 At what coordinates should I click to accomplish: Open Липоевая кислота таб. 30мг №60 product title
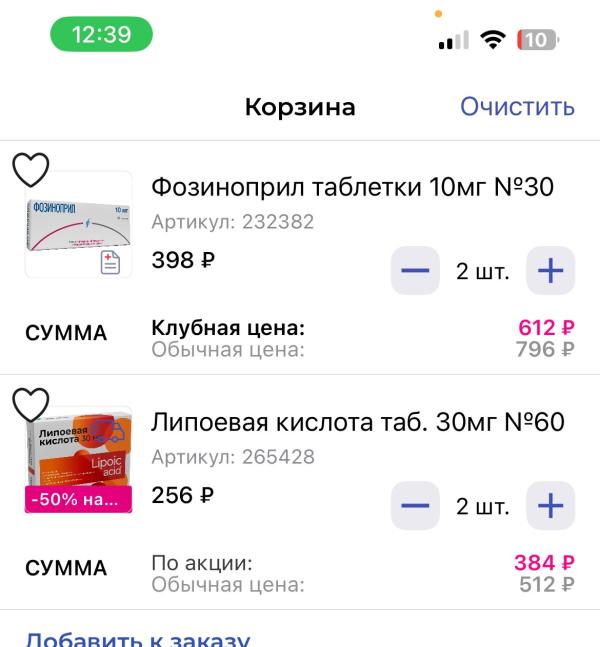tap(357, 422)
